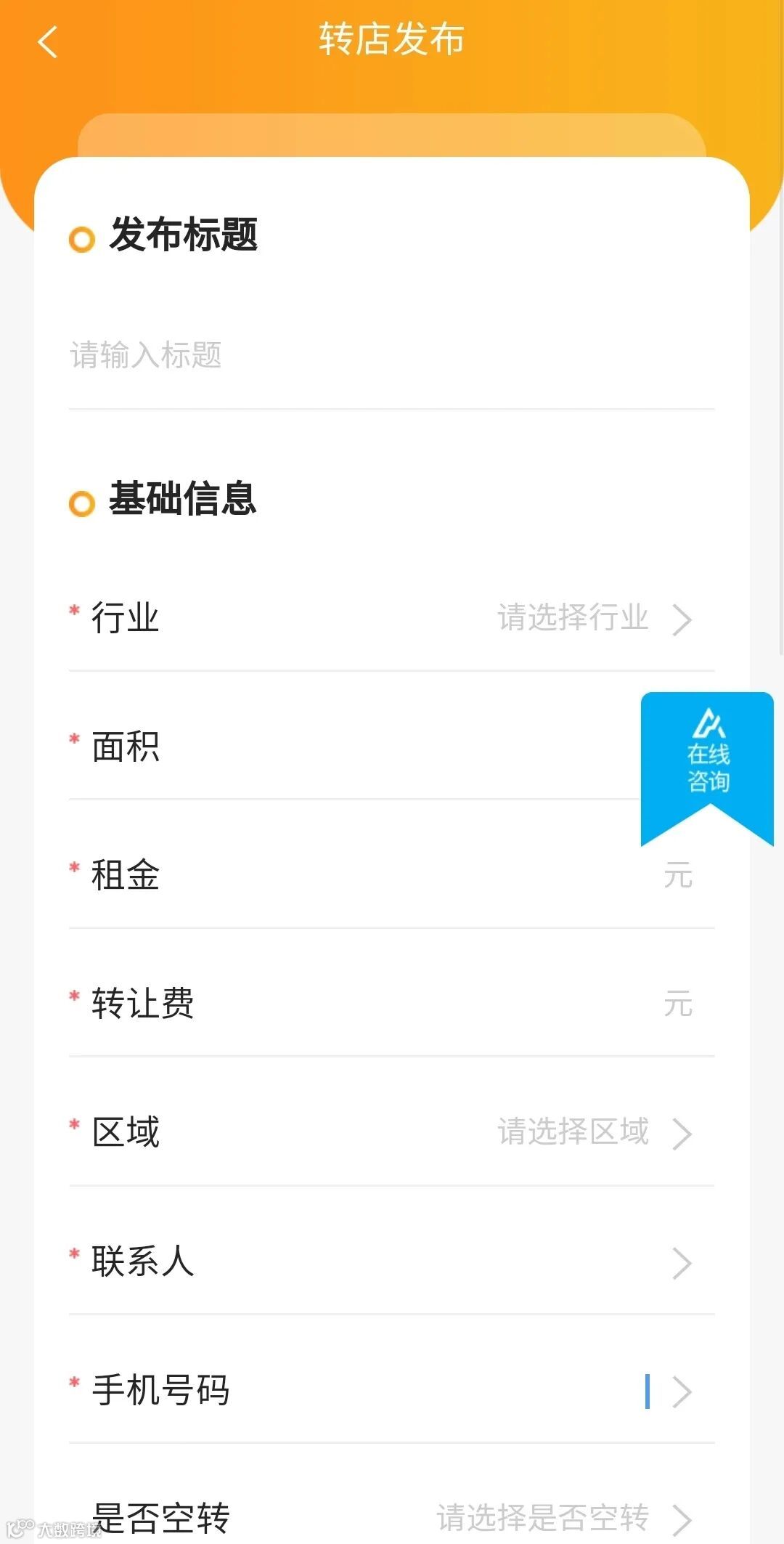Focus the 转让费 transfer fee field
Screen dimensions: 784x1544
click(391, 1004)
